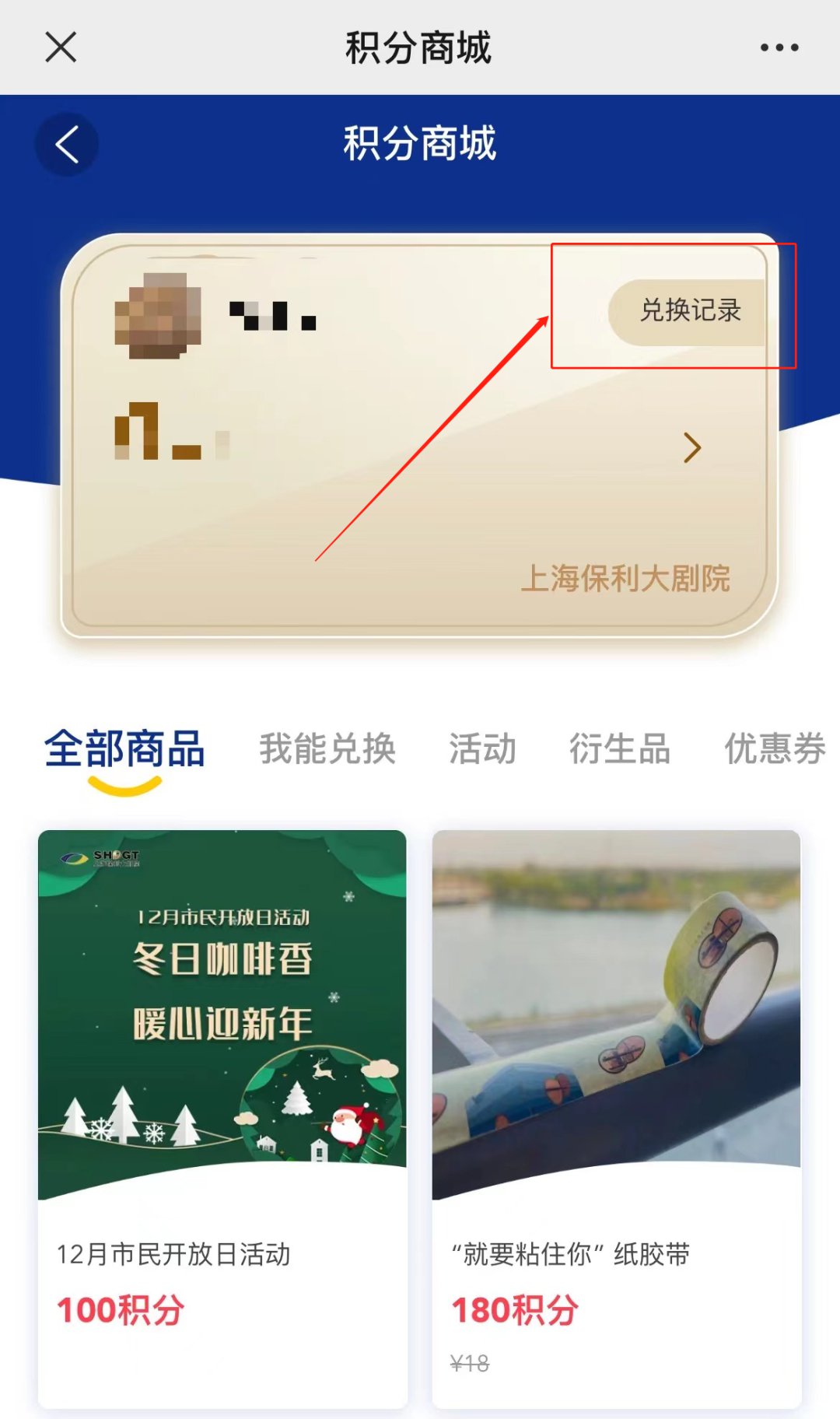The image size is (840, 1419).
Task: Expand member card details via the chevron
Action: pos(691,448)
